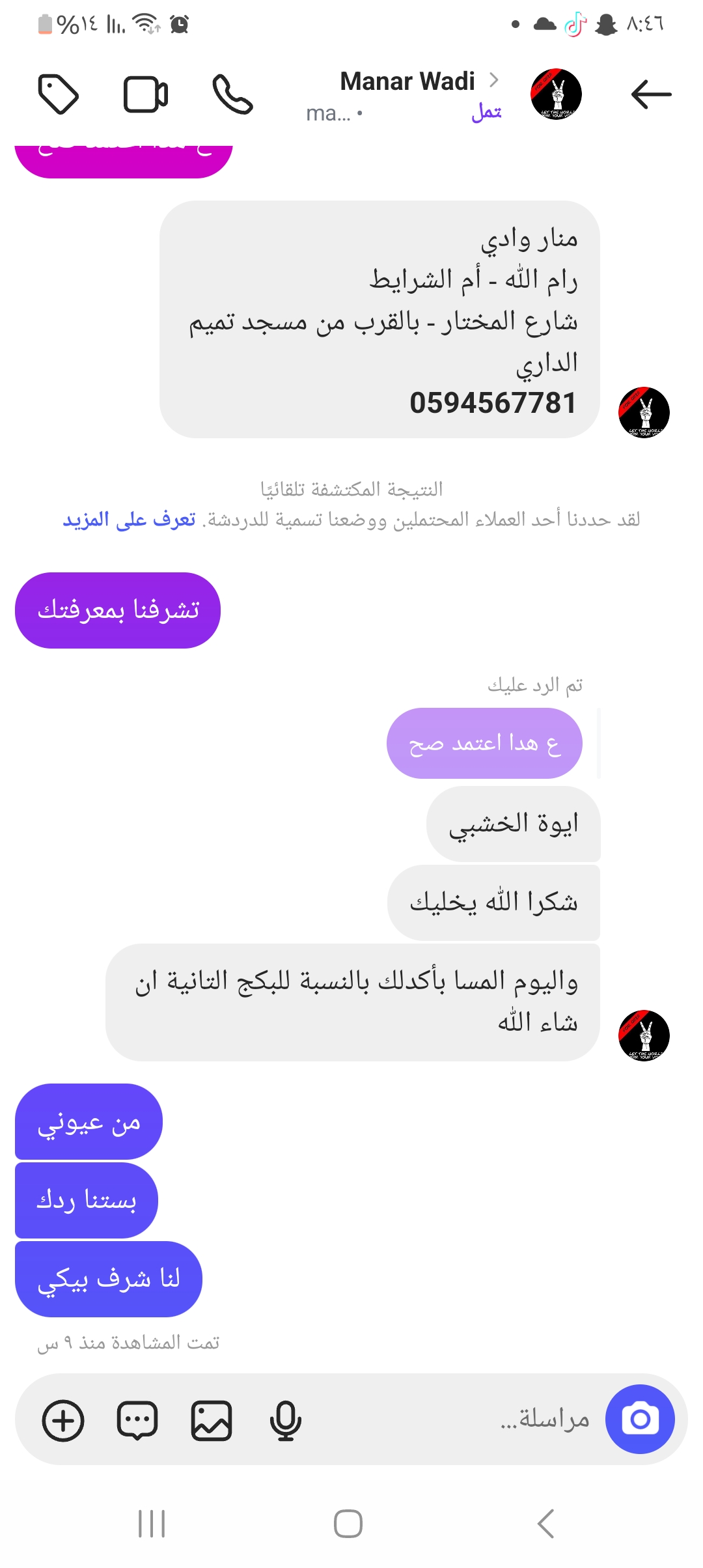Open the camera from the message bar
The height and width of the screenshot is (1568, 703).
tap(640, 1419)
